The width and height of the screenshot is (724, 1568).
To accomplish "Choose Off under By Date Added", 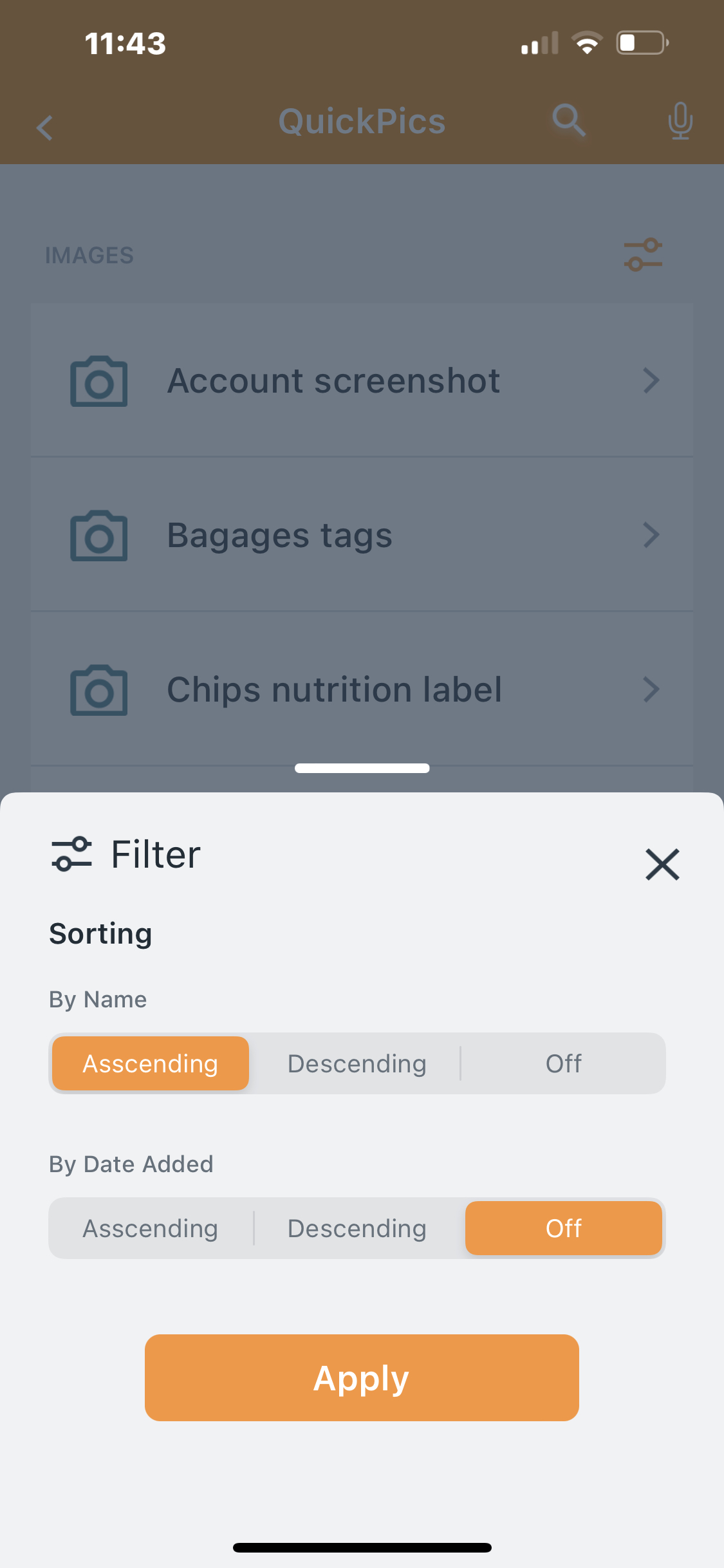I will (x=563, y=1228).
